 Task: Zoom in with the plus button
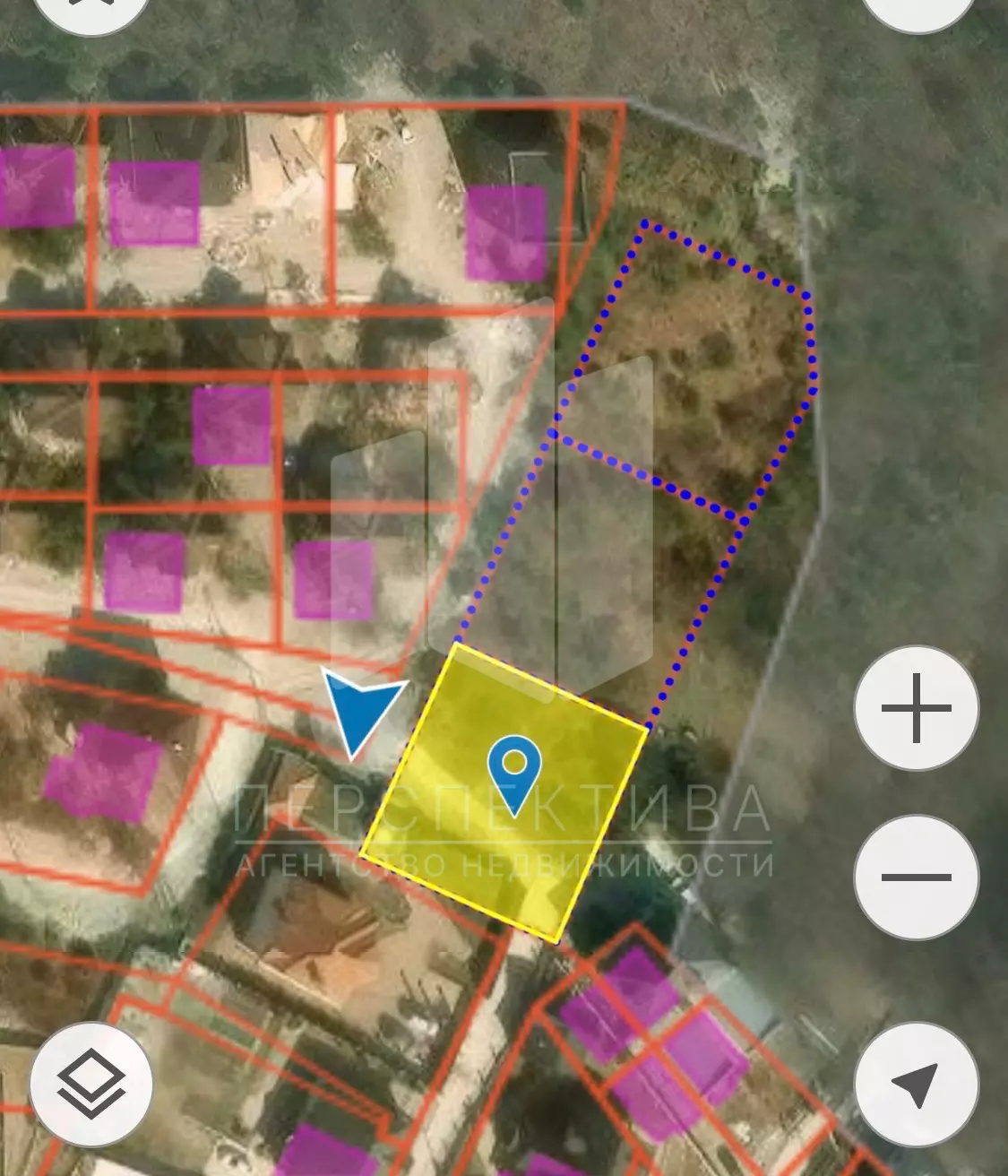(x=917, y=708)
